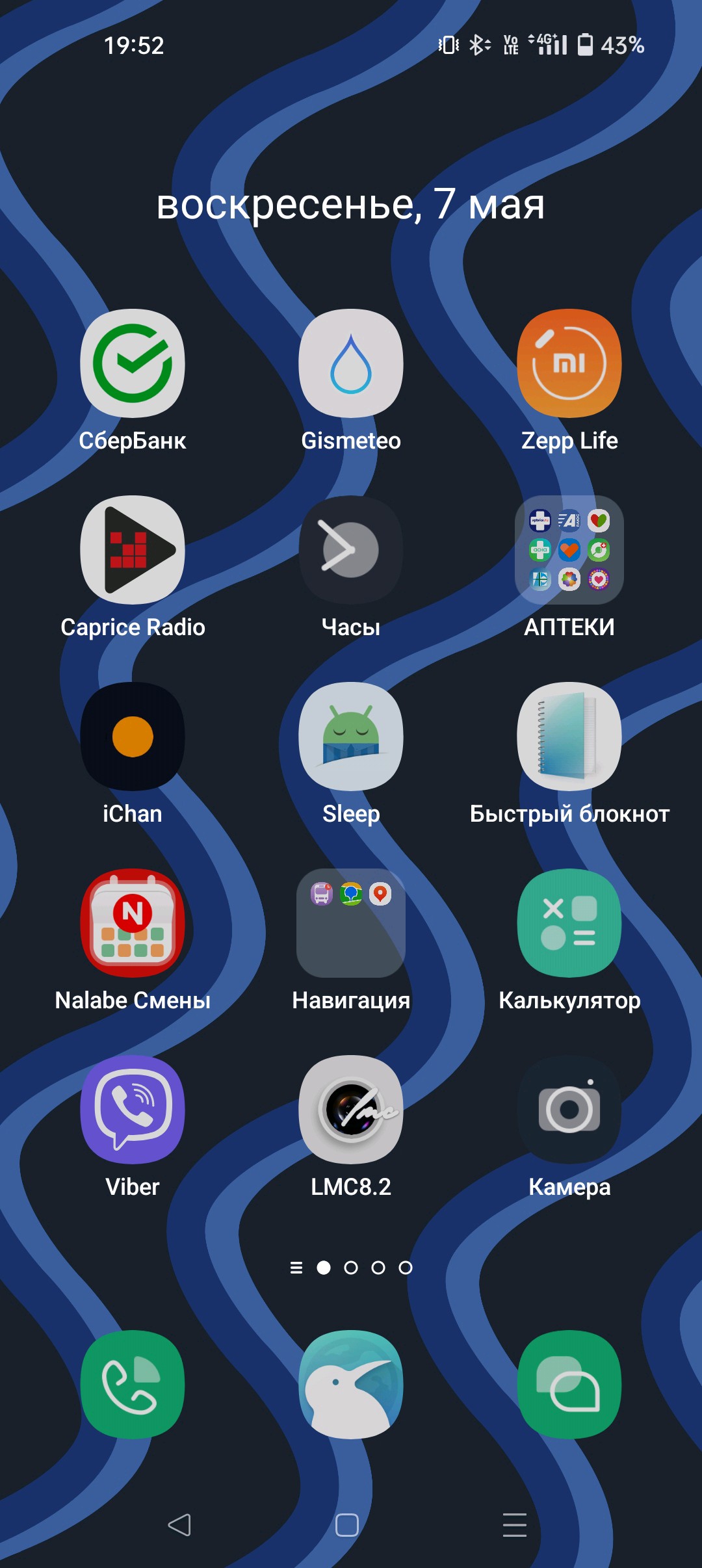The width and height of the screenshot is (702, 1568).
Task: Launch Gismeteo weather app
Action: [351, 363]
